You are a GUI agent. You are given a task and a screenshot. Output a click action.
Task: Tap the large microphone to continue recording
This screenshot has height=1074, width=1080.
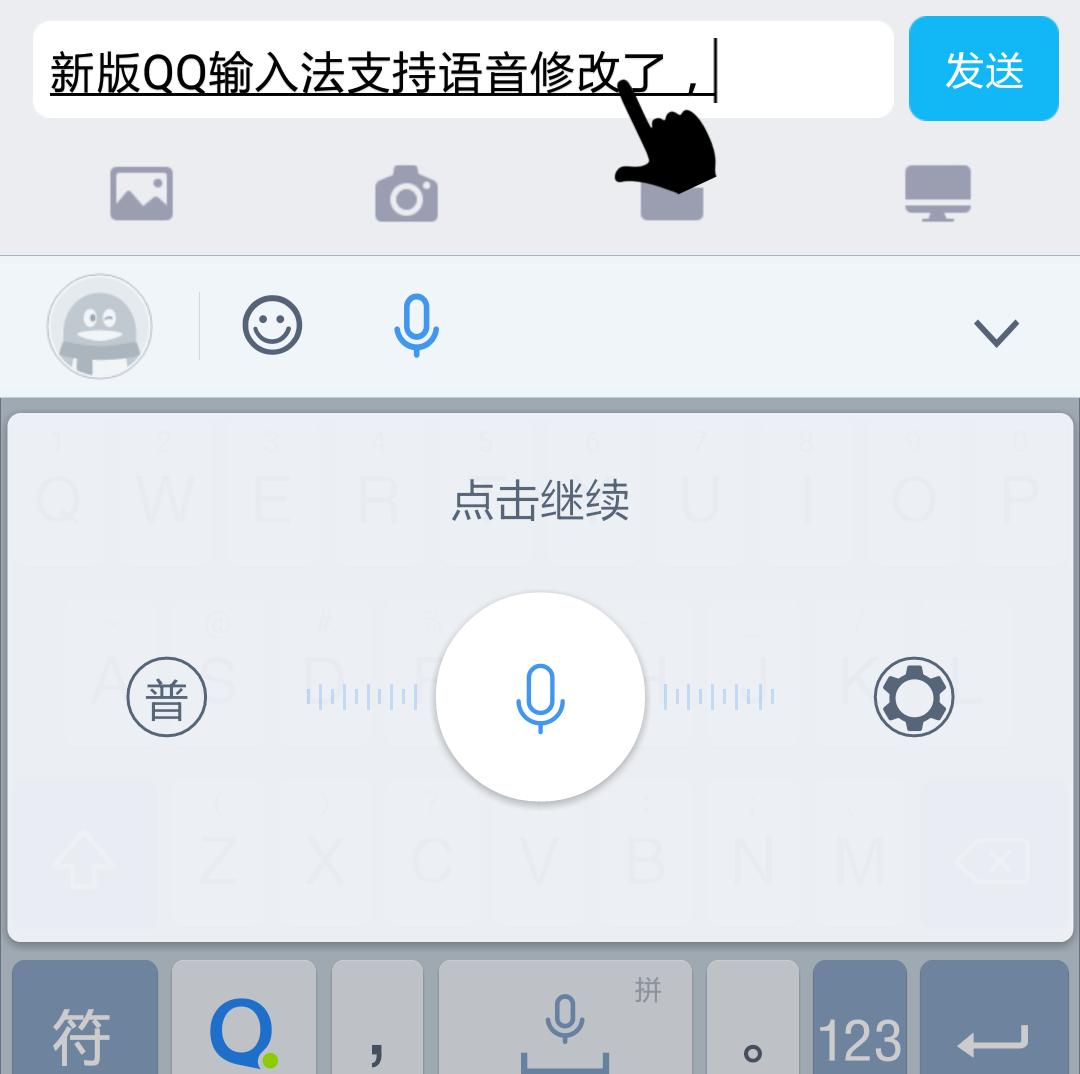coord(540,697)
